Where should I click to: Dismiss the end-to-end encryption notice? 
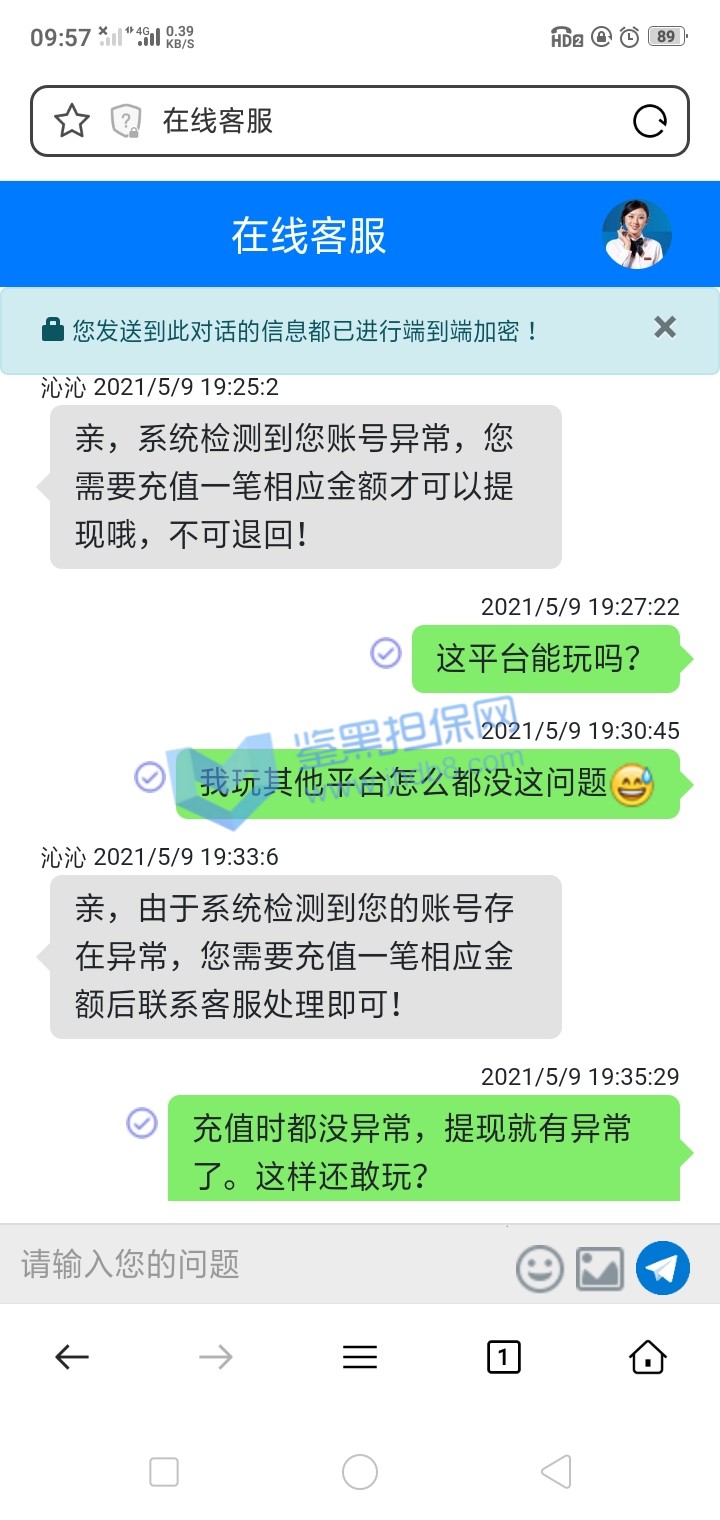[665, 327]
